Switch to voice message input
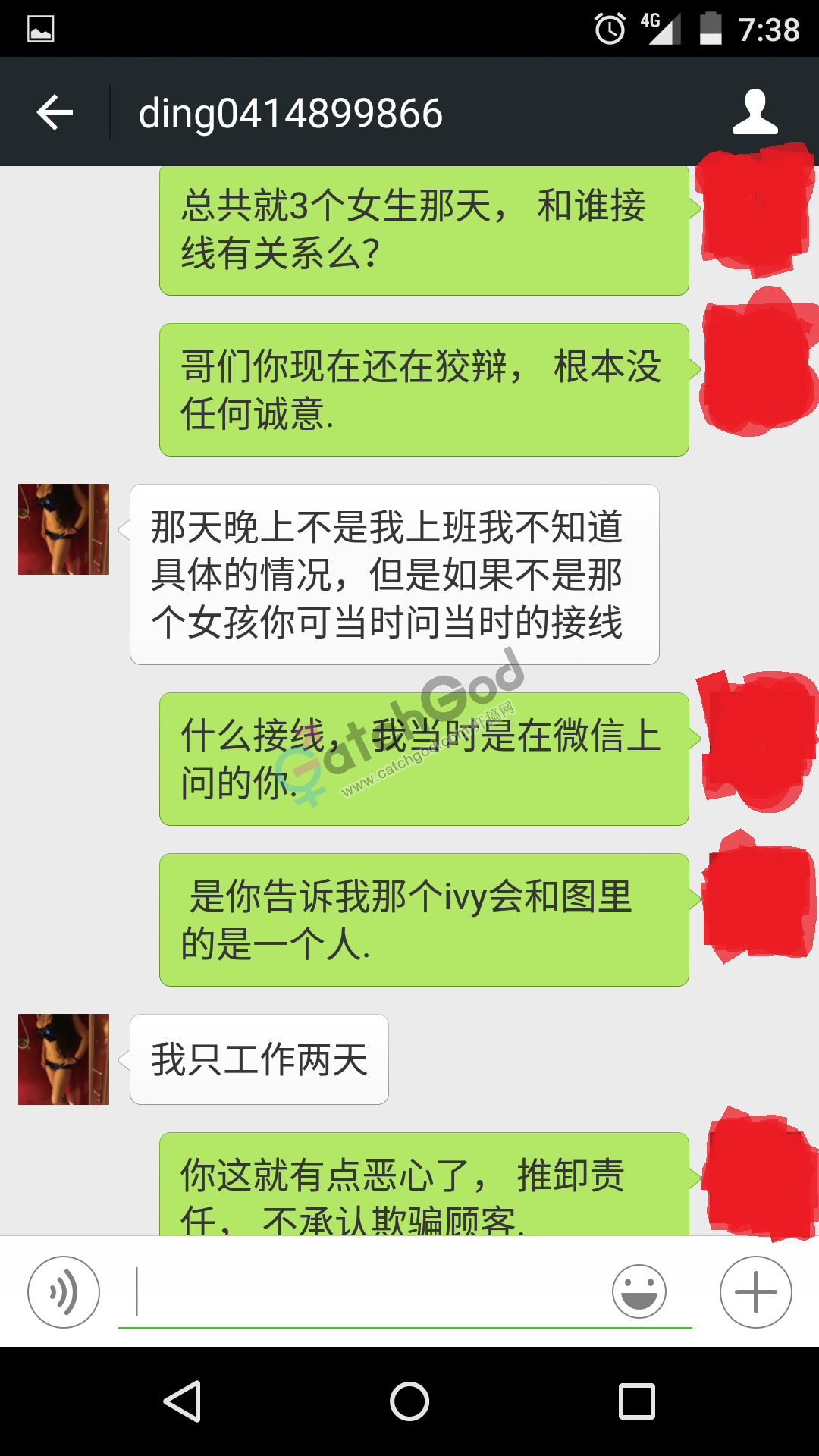This screenshot has height=1456, width=819. [64, 1291]
